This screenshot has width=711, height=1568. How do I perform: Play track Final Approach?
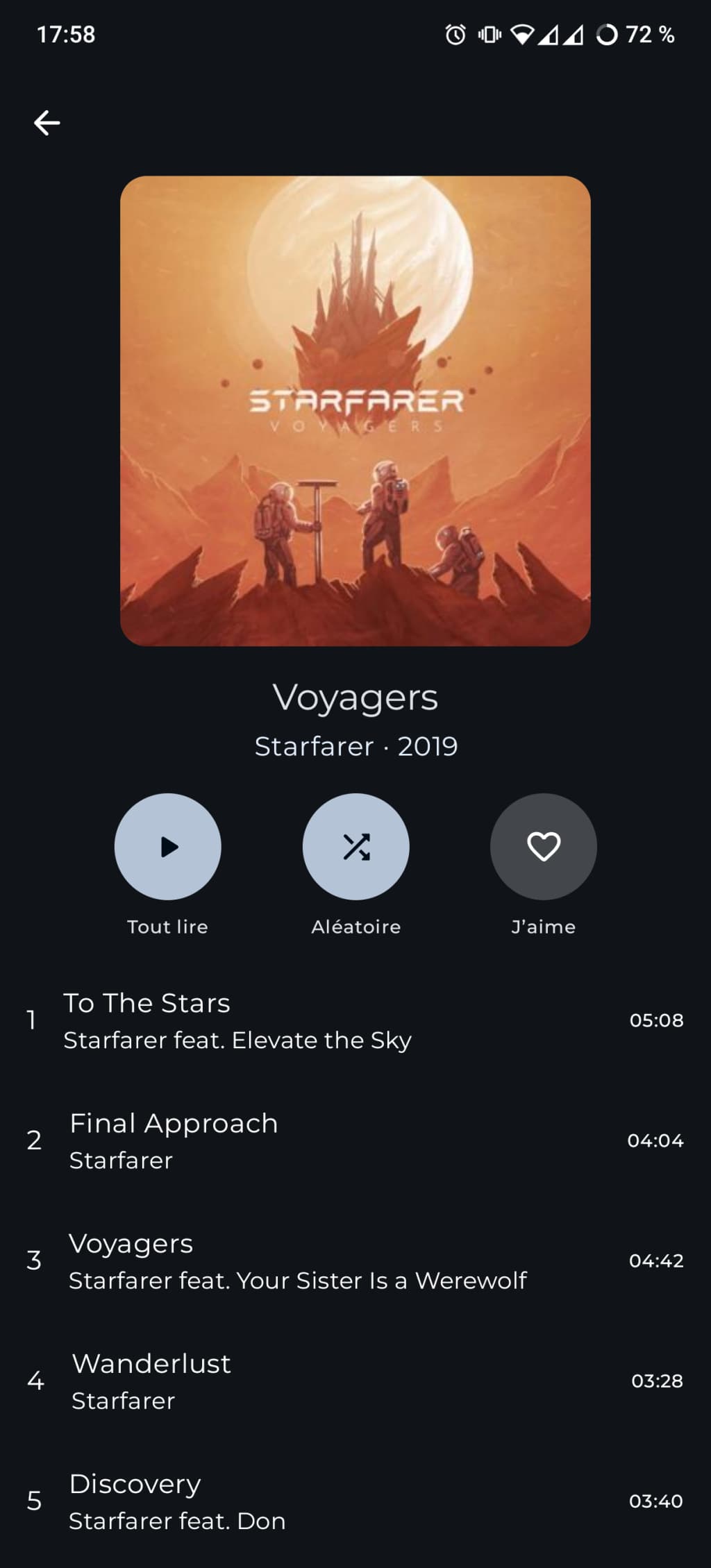(355, 1140)
